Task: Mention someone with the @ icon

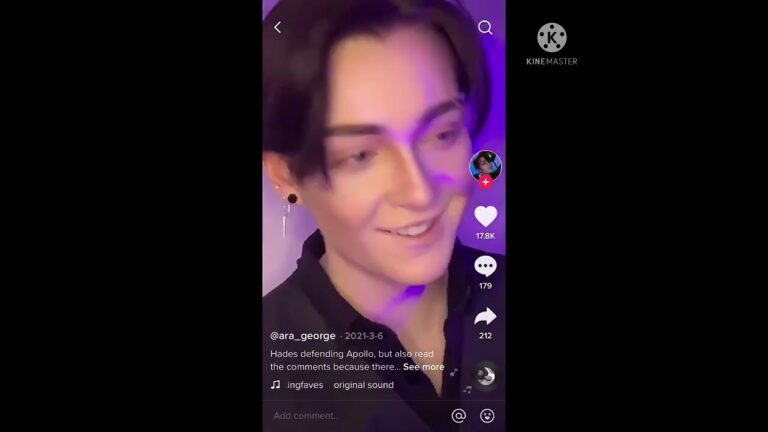Action: click(x=459, y=415)
